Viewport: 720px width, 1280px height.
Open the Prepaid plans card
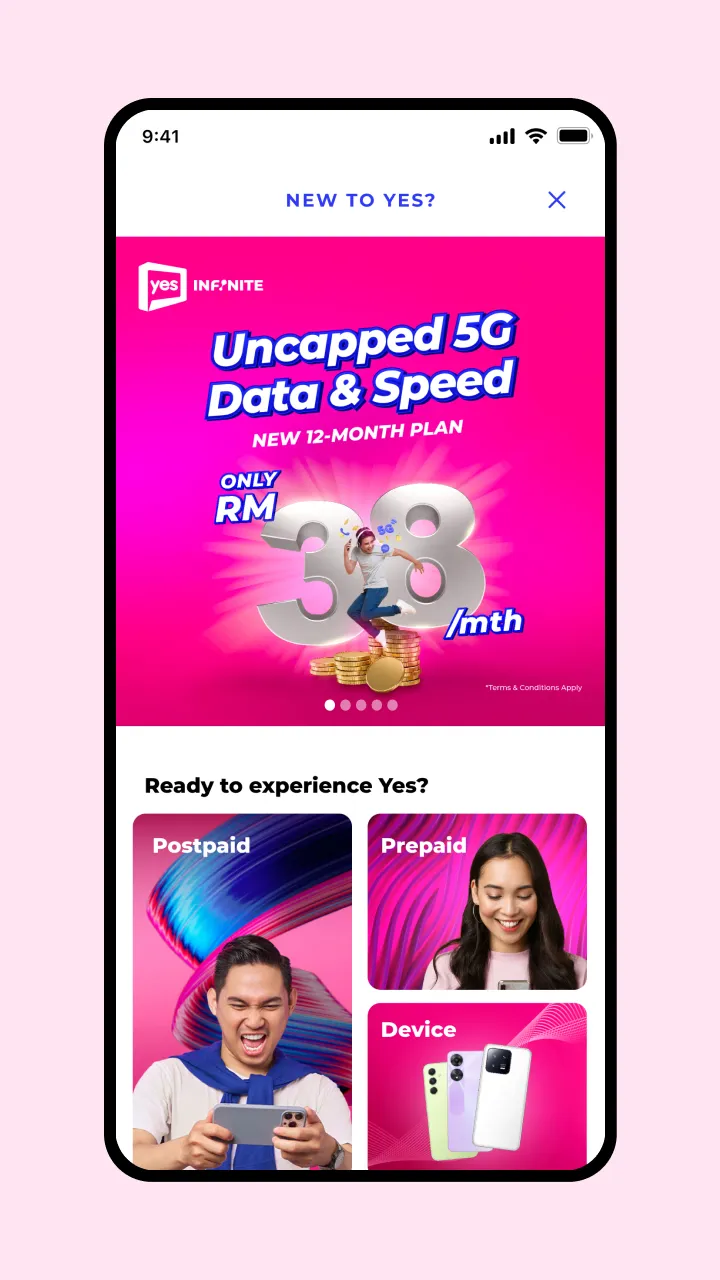click(x=477, y=901)
